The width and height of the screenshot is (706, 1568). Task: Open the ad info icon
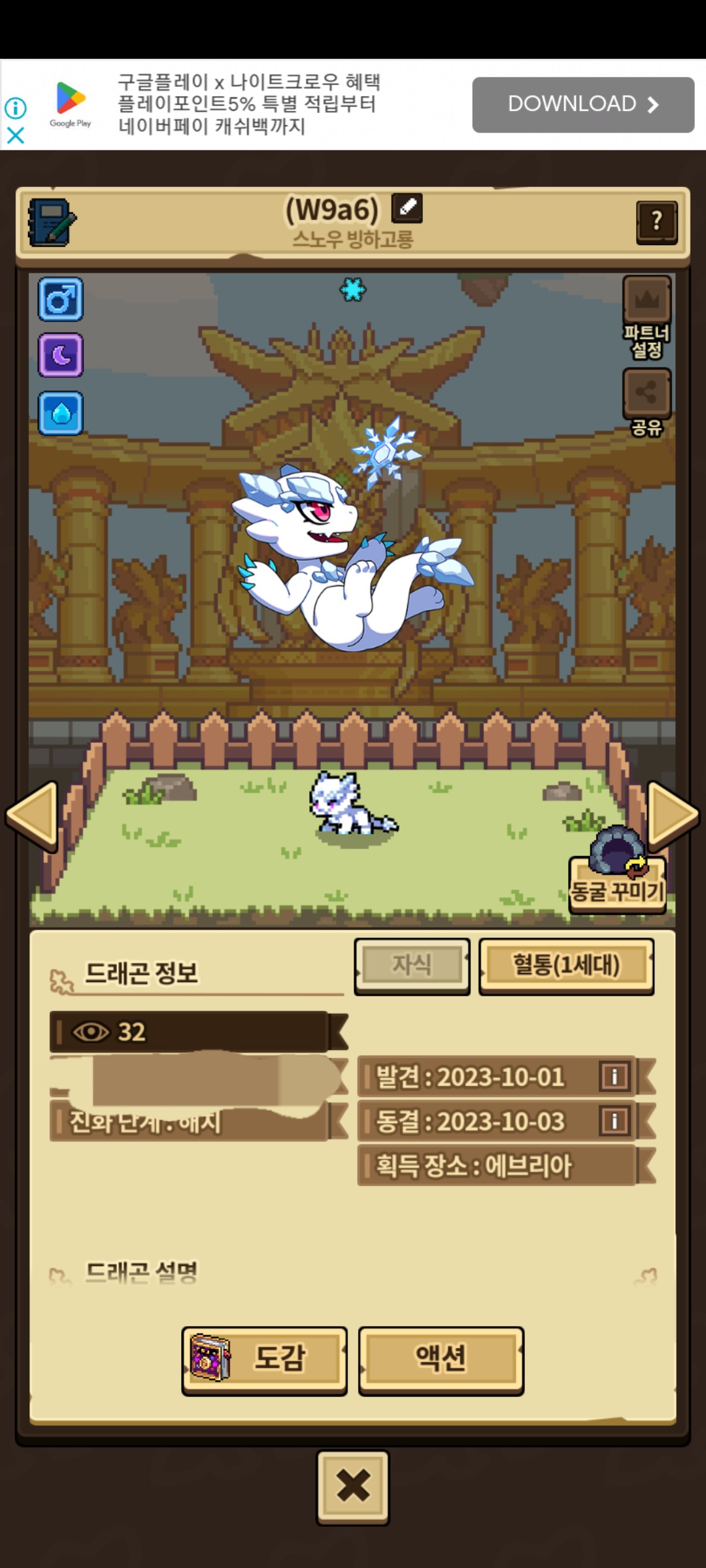pyautogui.click(x=16, y=108)
